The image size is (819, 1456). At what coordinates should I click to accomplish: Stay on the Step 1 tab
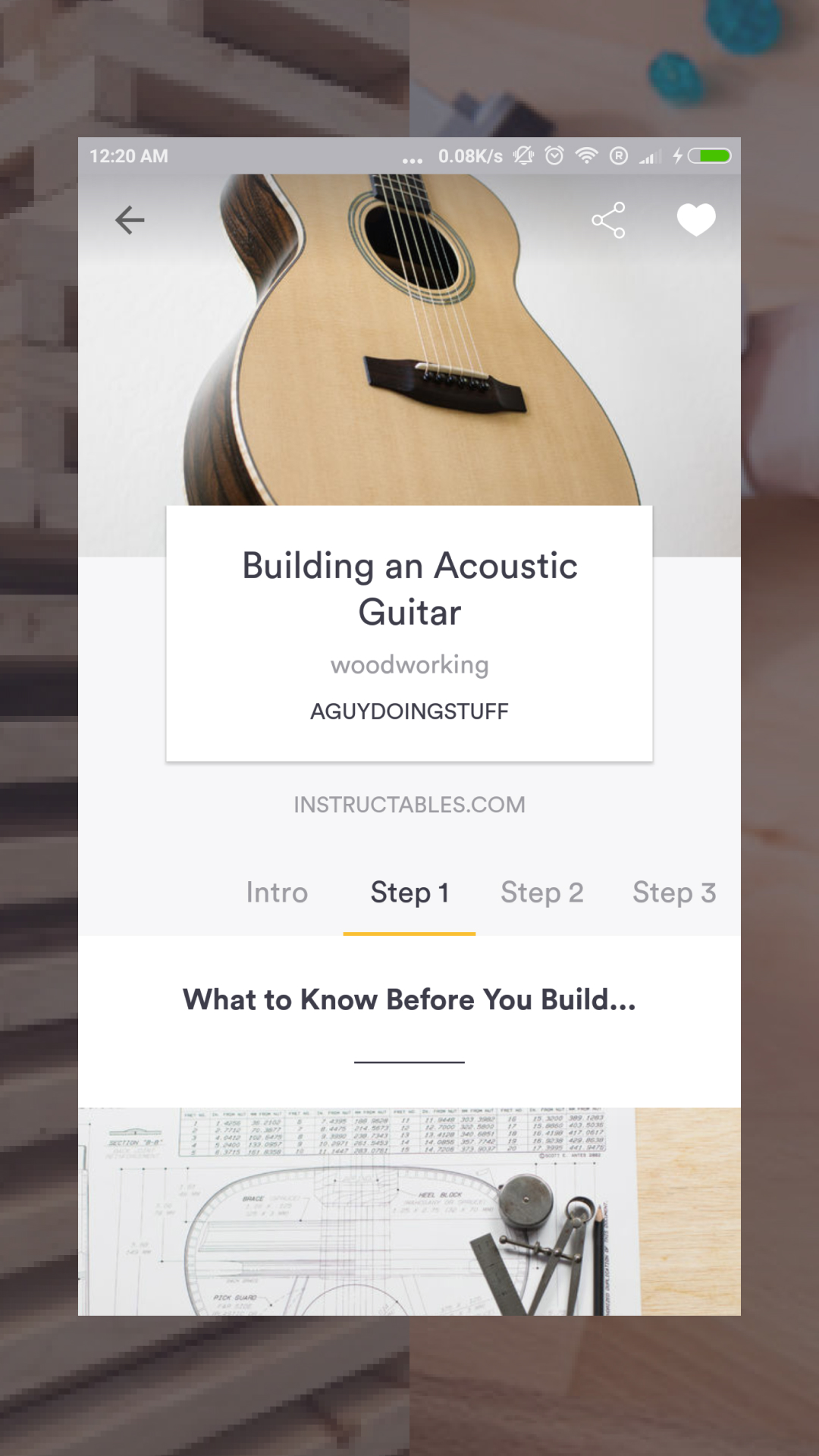pyautogui.click(x=409, y=893)
